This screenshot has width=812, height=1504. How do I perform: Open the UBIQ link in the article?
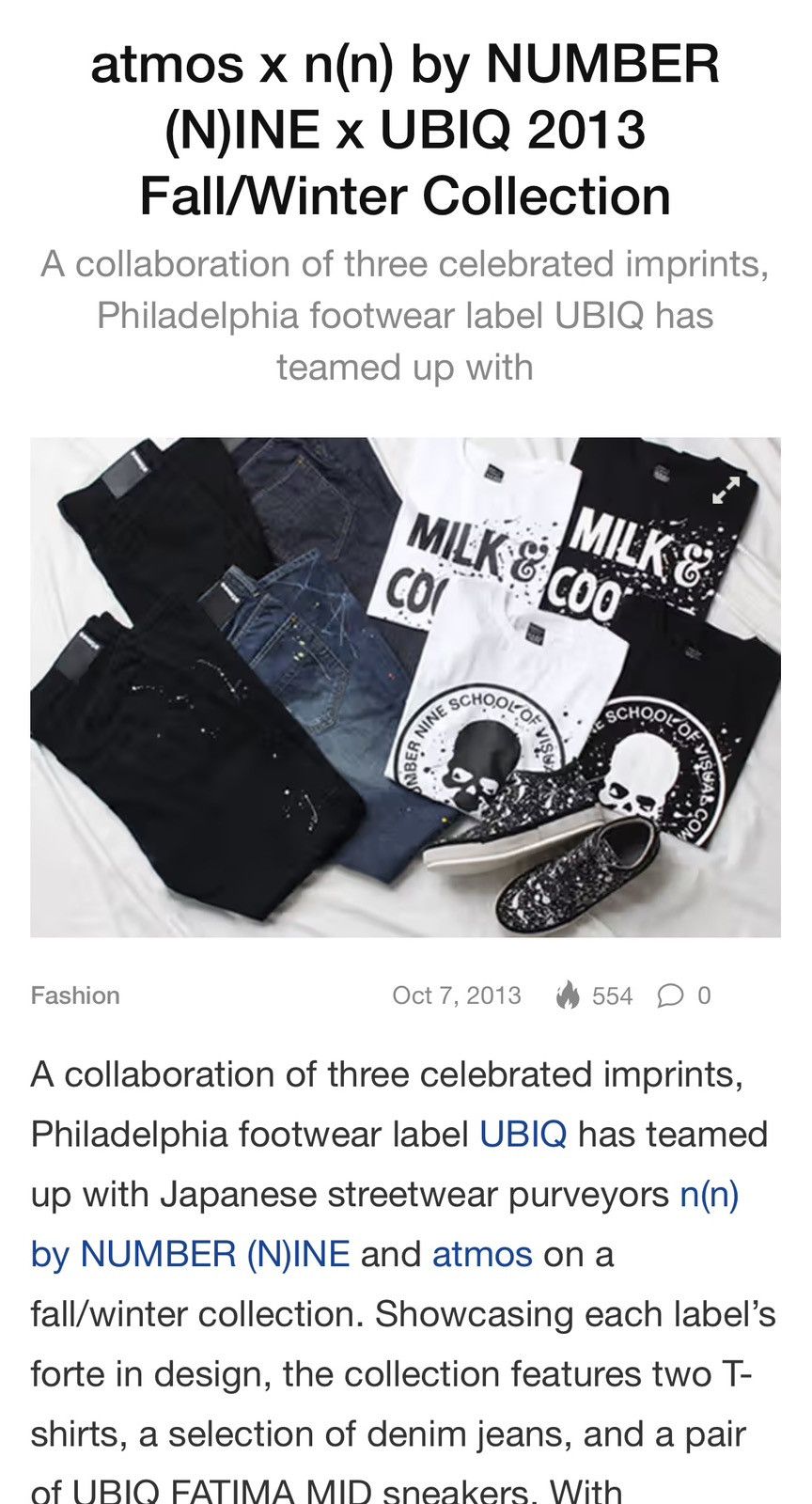point(523,1135)
